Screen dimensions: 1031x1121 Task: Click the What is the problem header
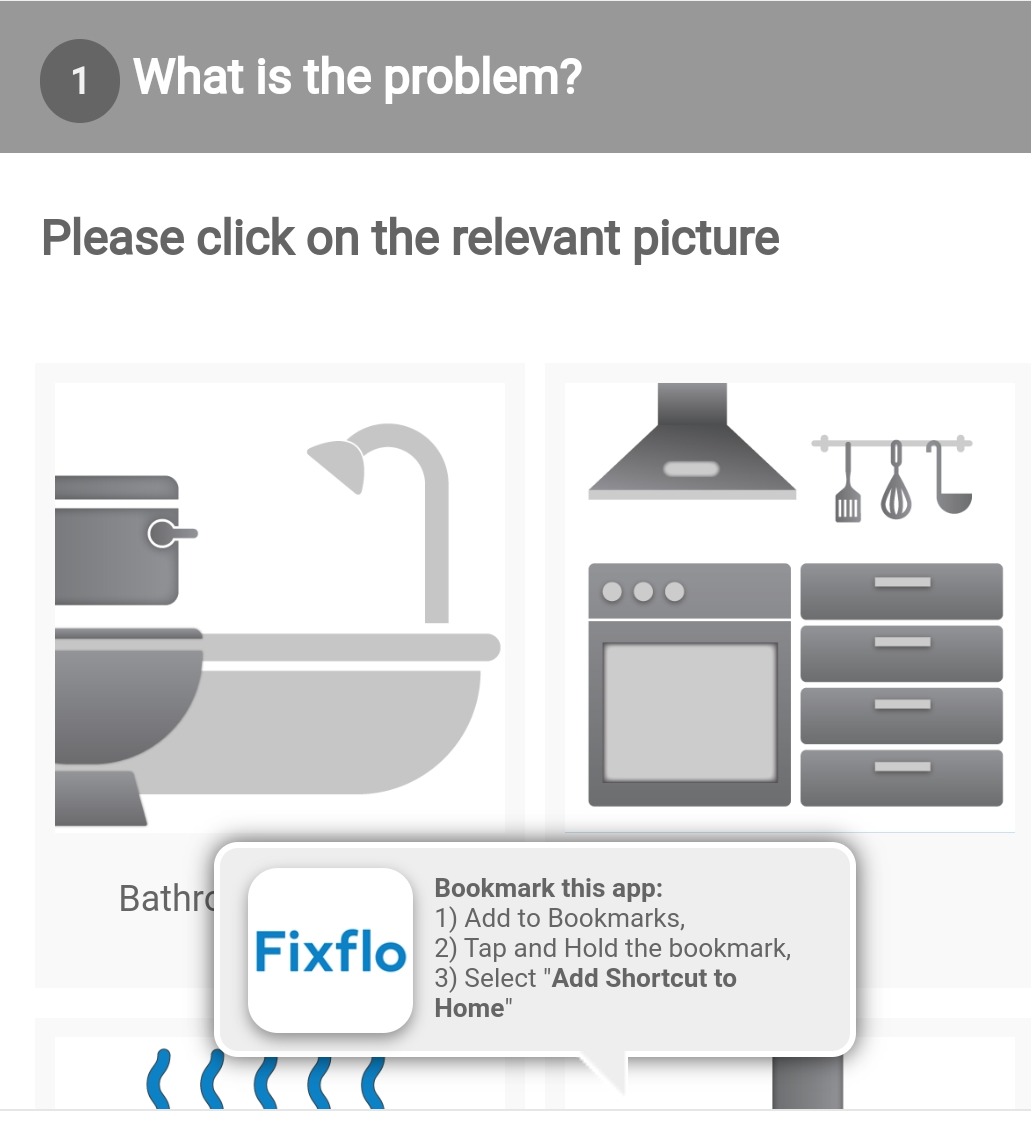(358, 77)
